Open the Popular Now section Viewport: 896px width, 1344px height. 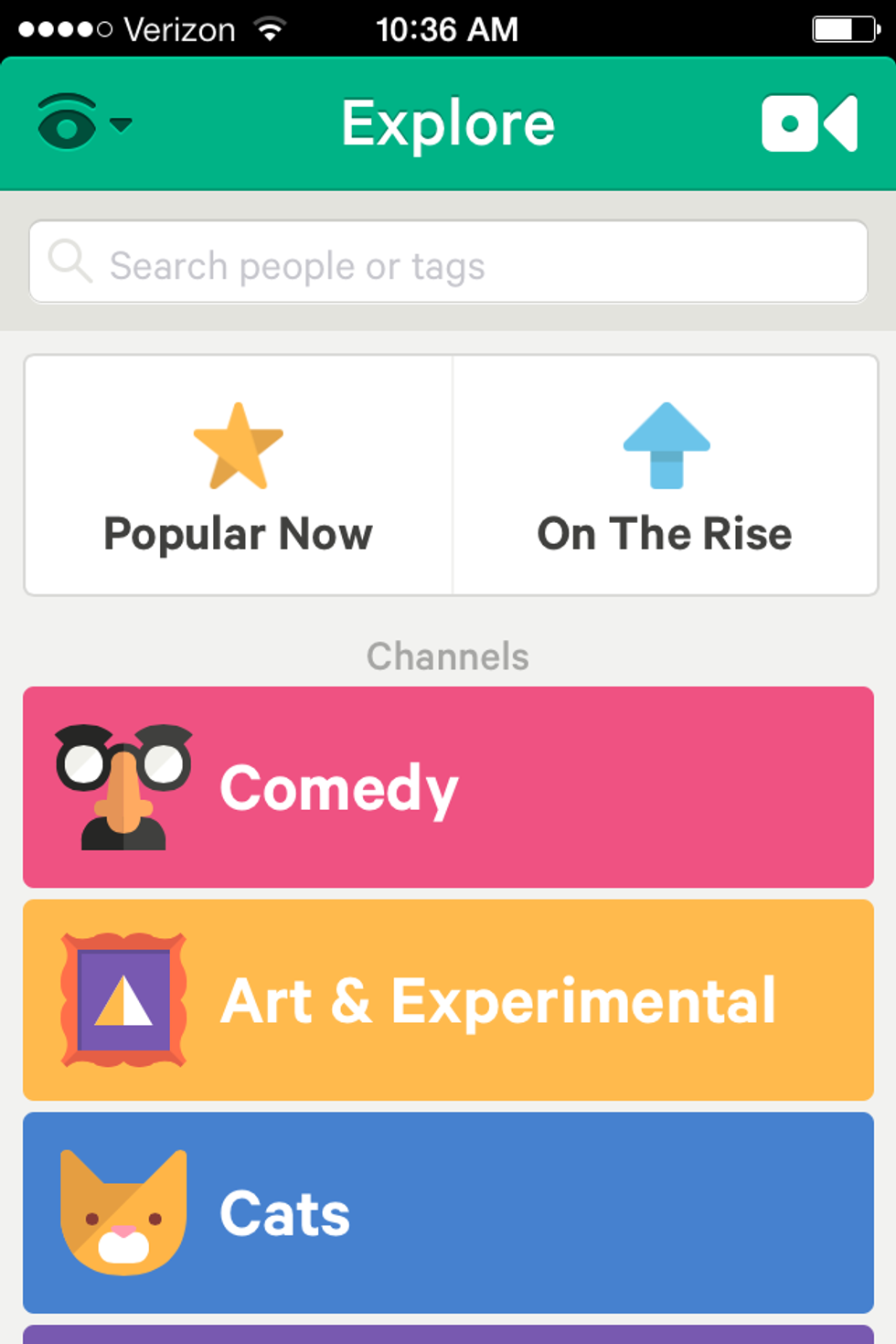[x=239, y=475]
